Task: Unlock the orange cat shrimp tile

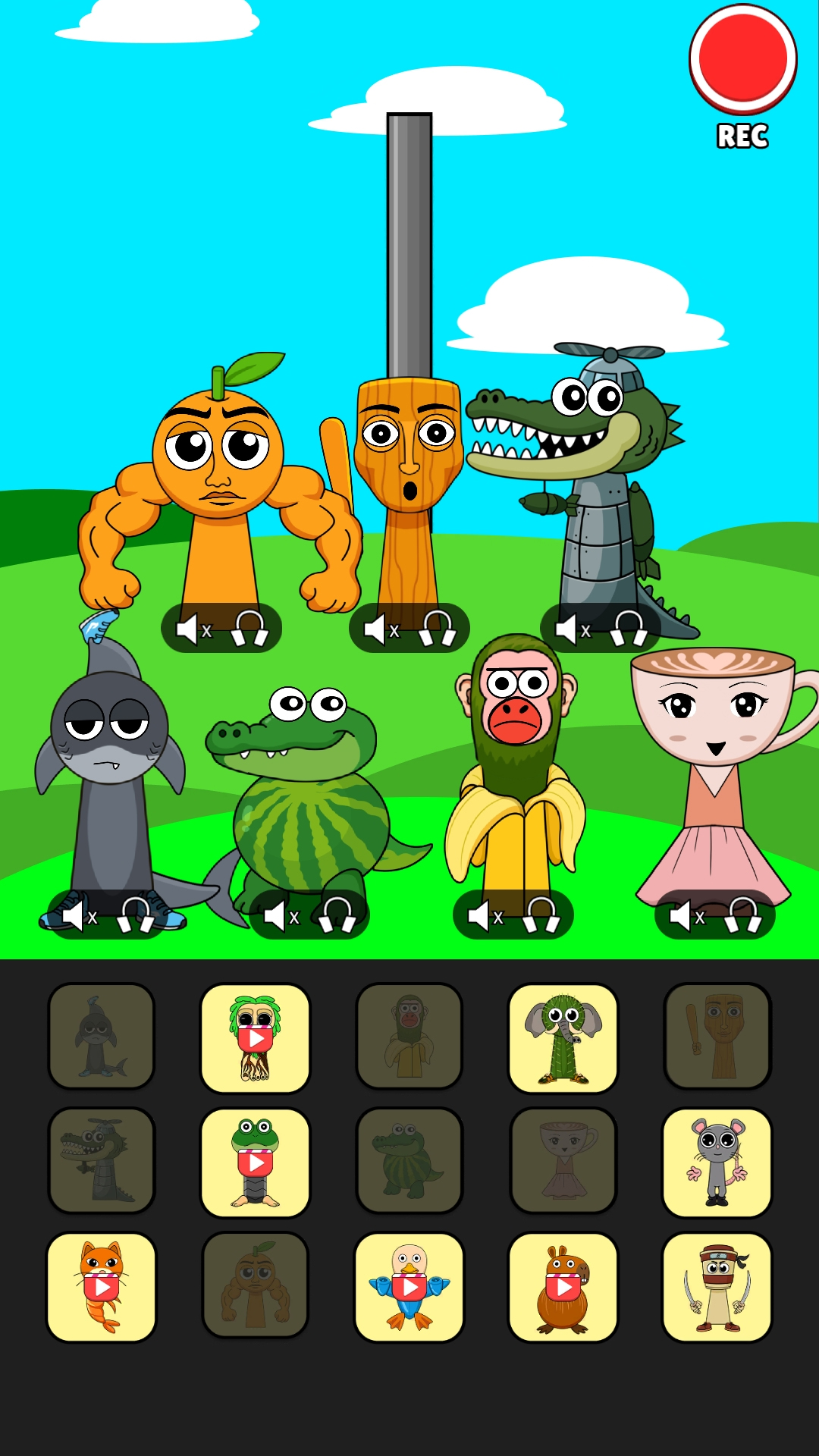Action: pyautogui.click(x=102, y=1287)
